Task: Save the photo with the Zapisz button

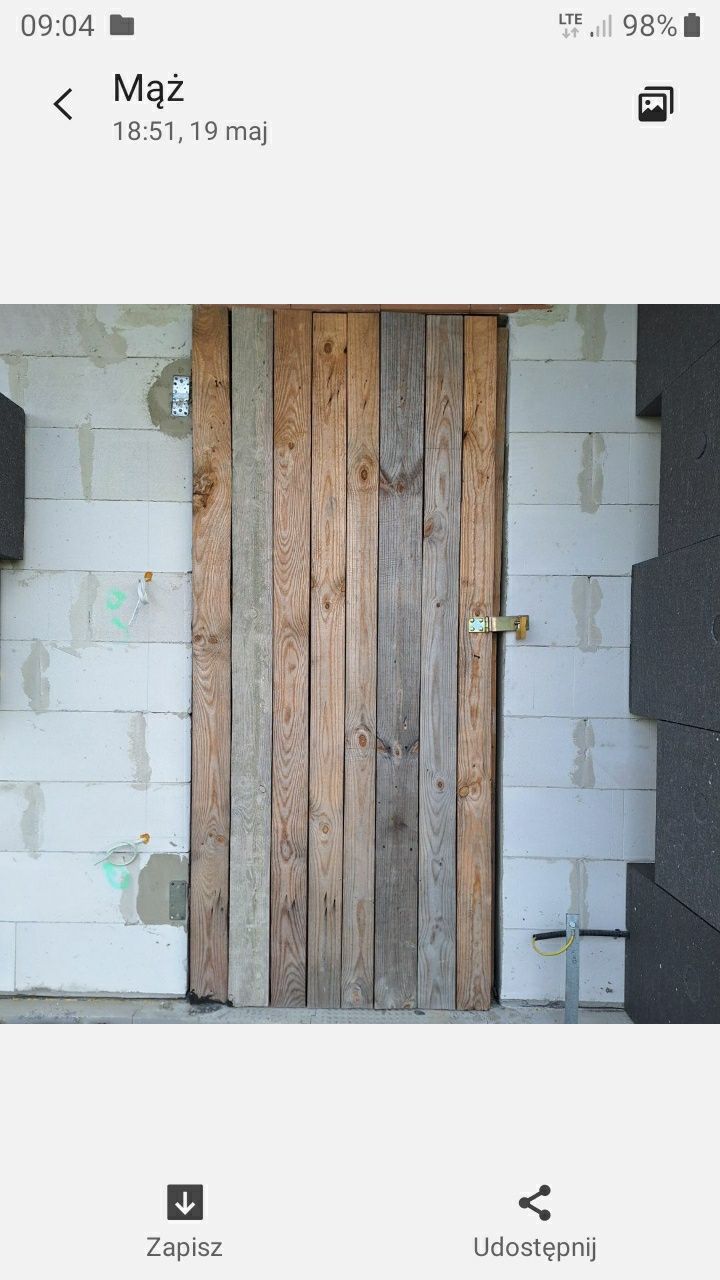Action: pyautogui.click(x=184, y=1219)
